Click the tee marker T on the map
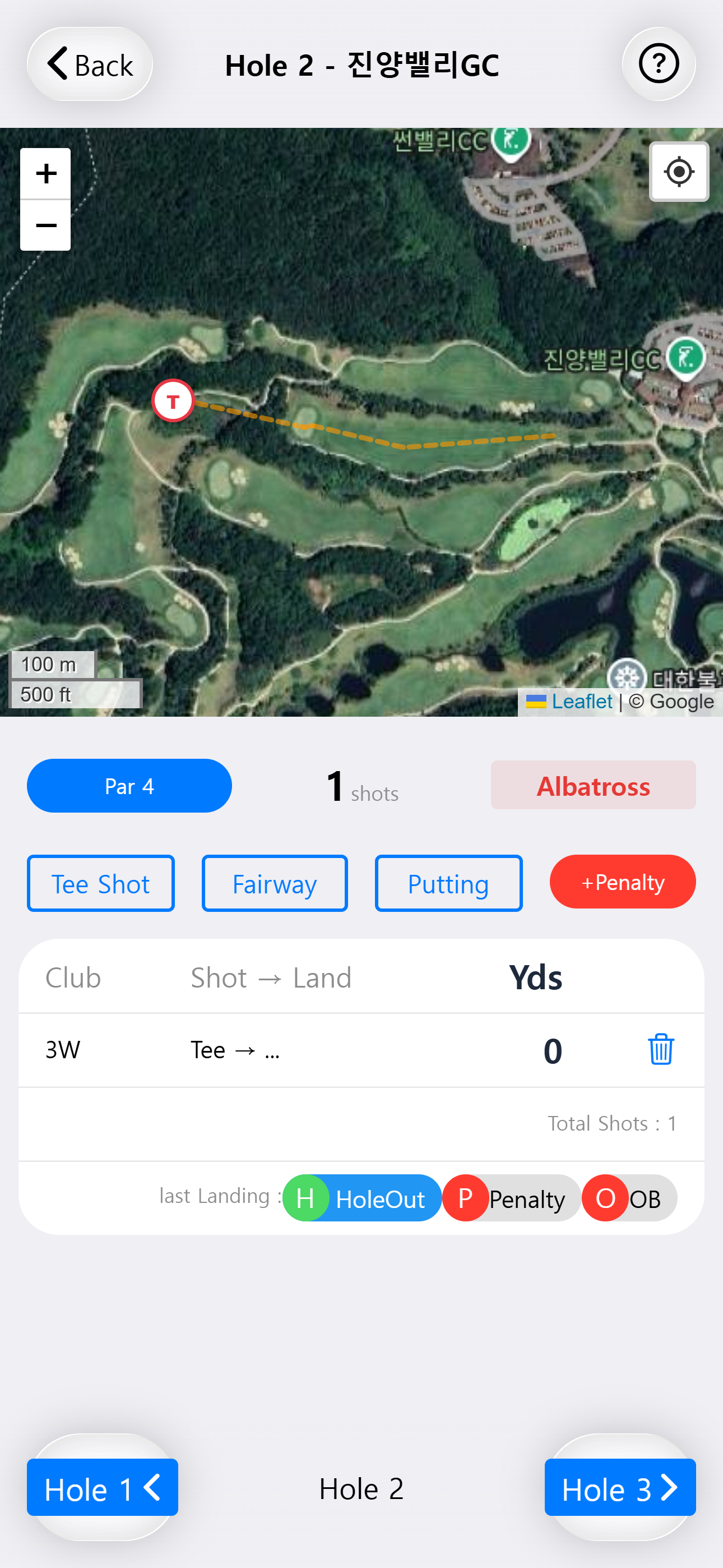This screenshot has height=1568, width=723. pos(172,400)
